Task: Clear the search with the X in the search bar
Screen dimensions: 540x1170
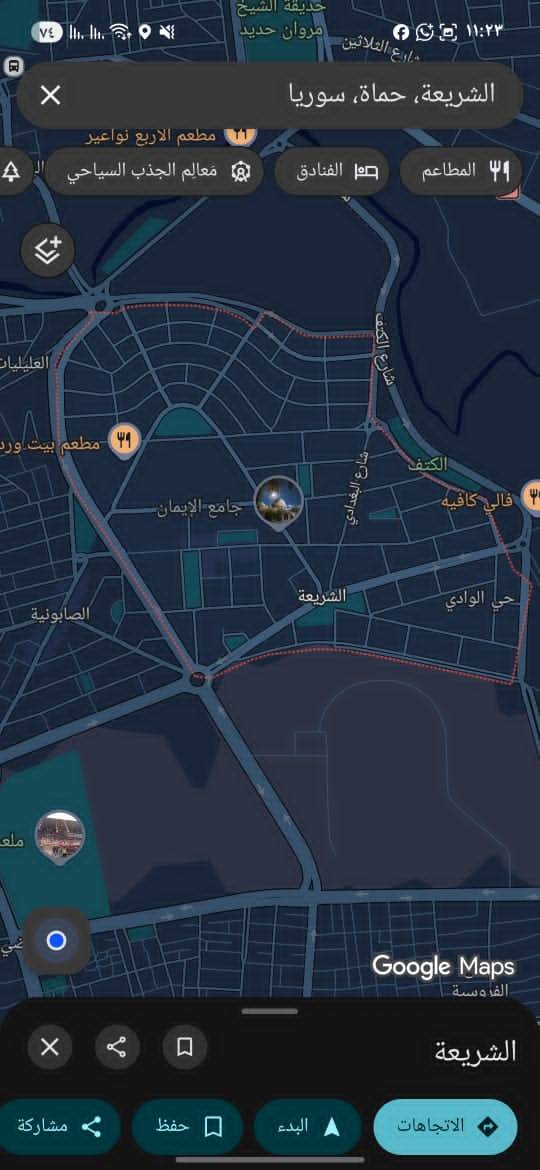Action: pos(50,95)
